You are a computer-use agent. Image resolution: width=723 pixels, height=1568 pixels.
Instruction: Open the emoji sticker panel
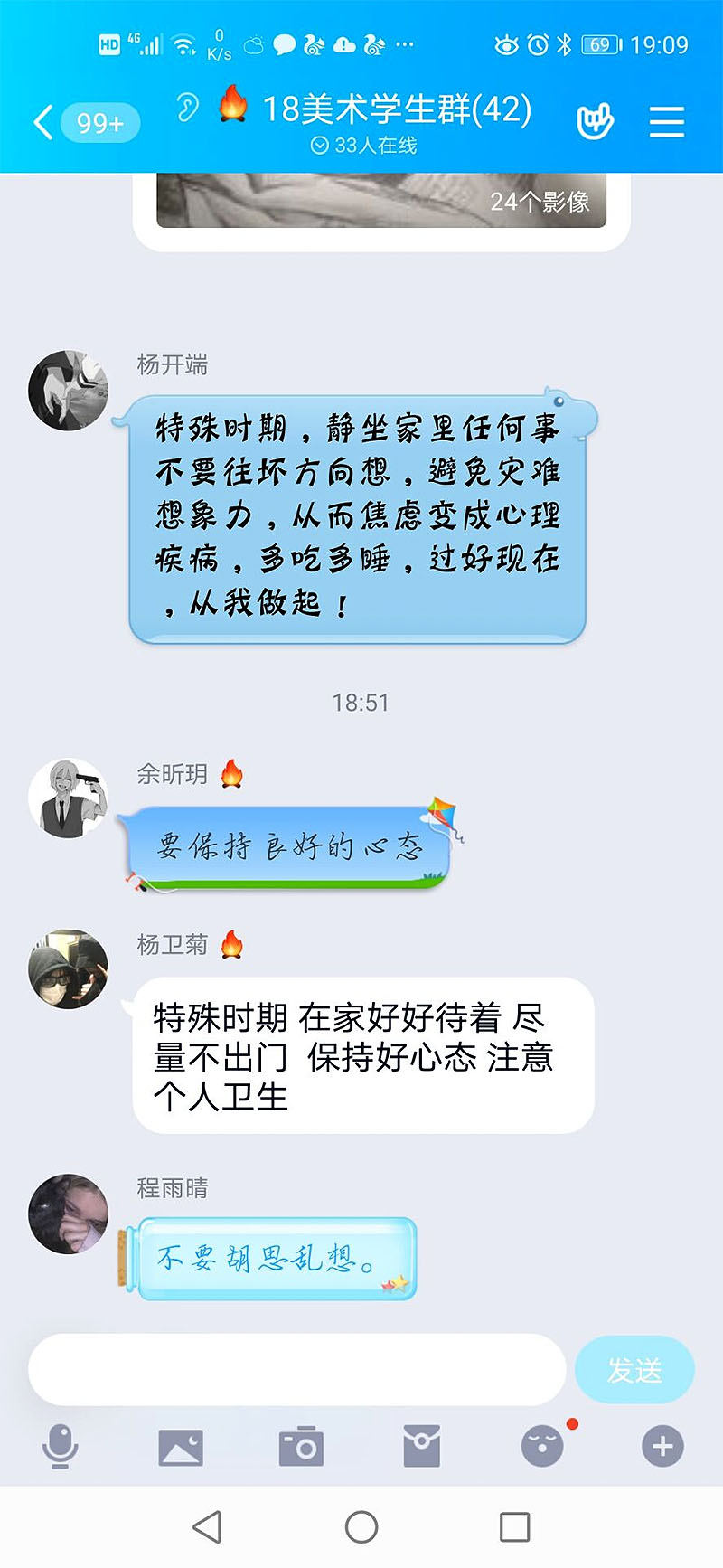pyautogui.click(x=542, y=1447)
